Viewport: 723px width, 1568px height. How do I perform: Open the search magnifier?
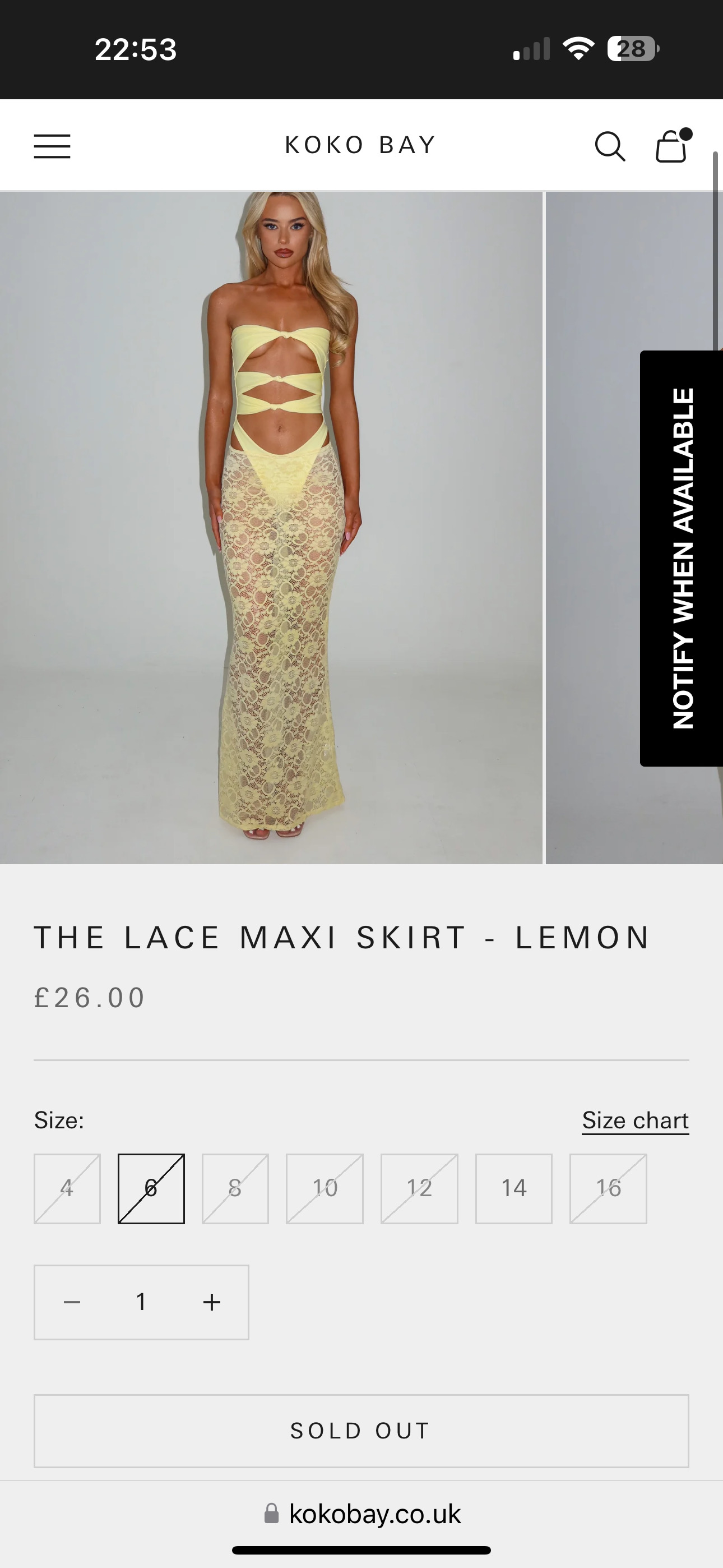click(609, 146)
